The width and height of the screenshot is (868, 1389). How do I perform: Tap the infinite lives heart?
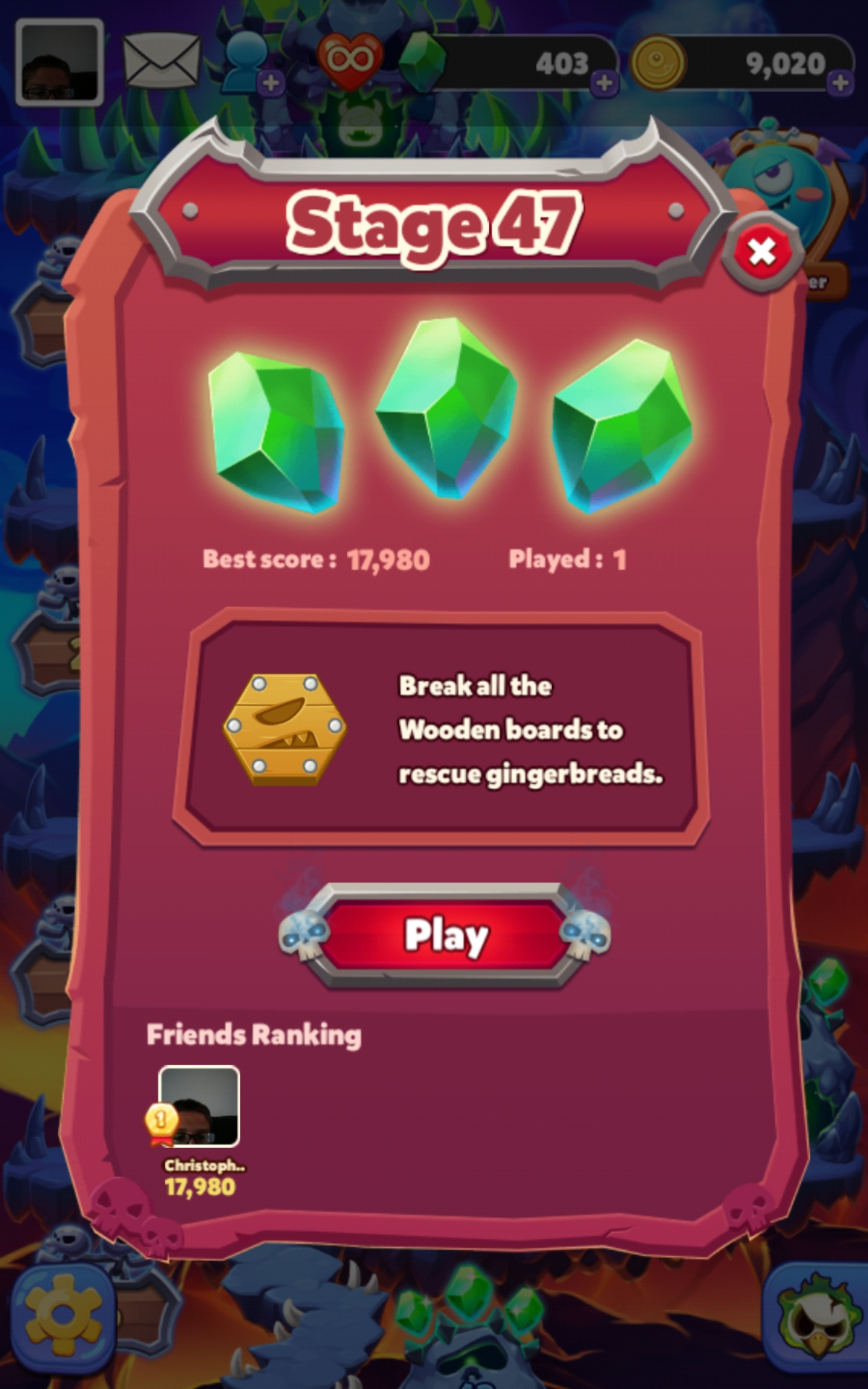(350, 59)
